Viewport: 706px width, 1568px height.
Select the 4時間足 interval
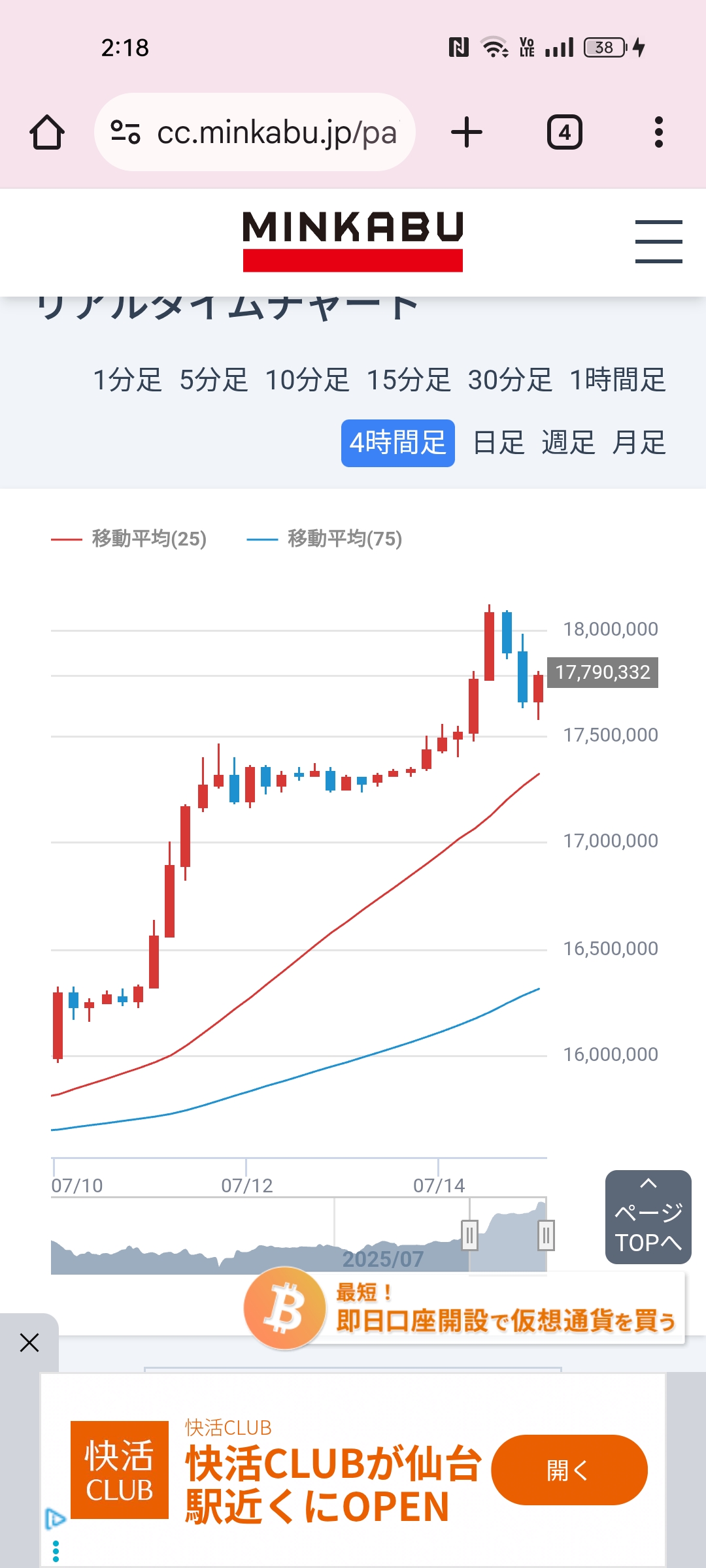(398, 443)
